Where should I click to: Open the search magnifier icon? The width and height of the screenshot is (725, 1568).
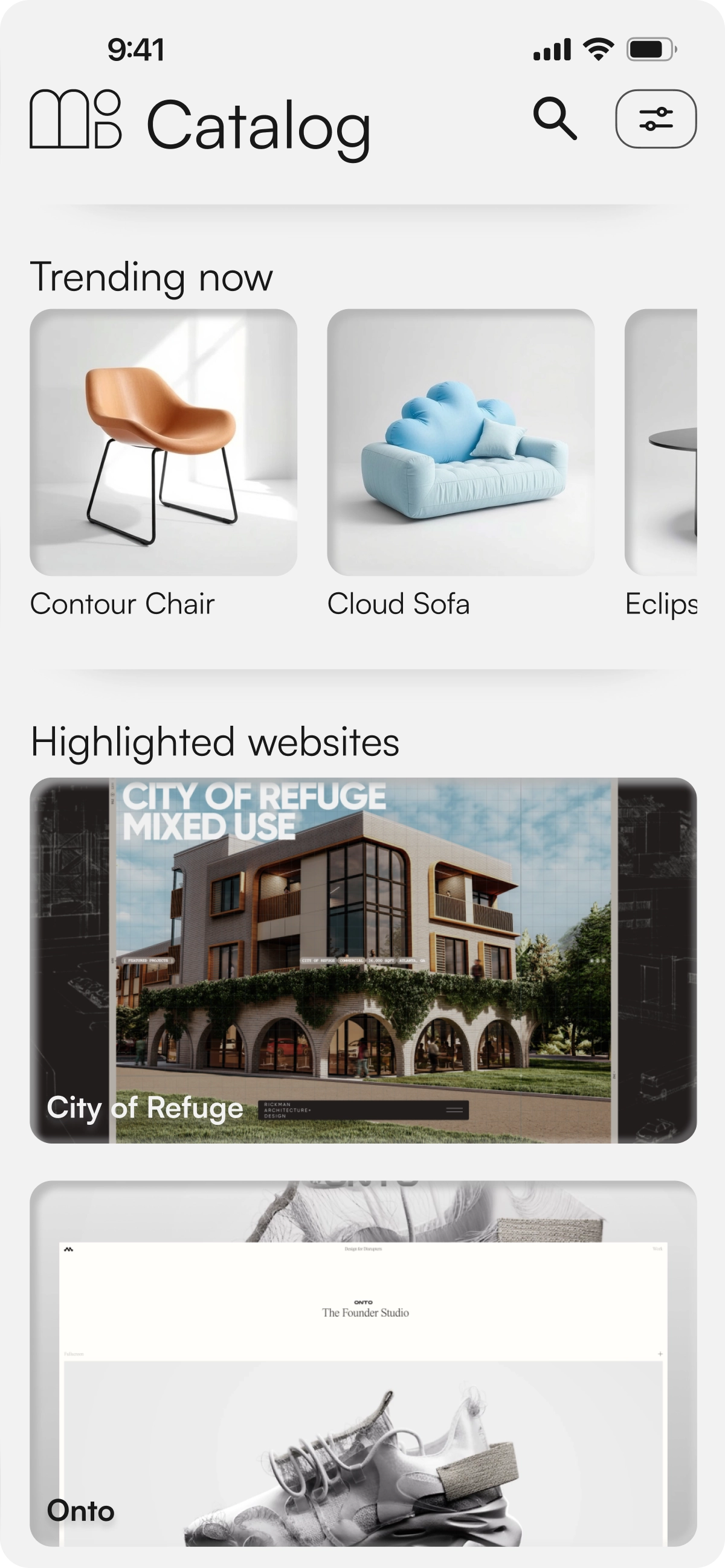(555, 119)
